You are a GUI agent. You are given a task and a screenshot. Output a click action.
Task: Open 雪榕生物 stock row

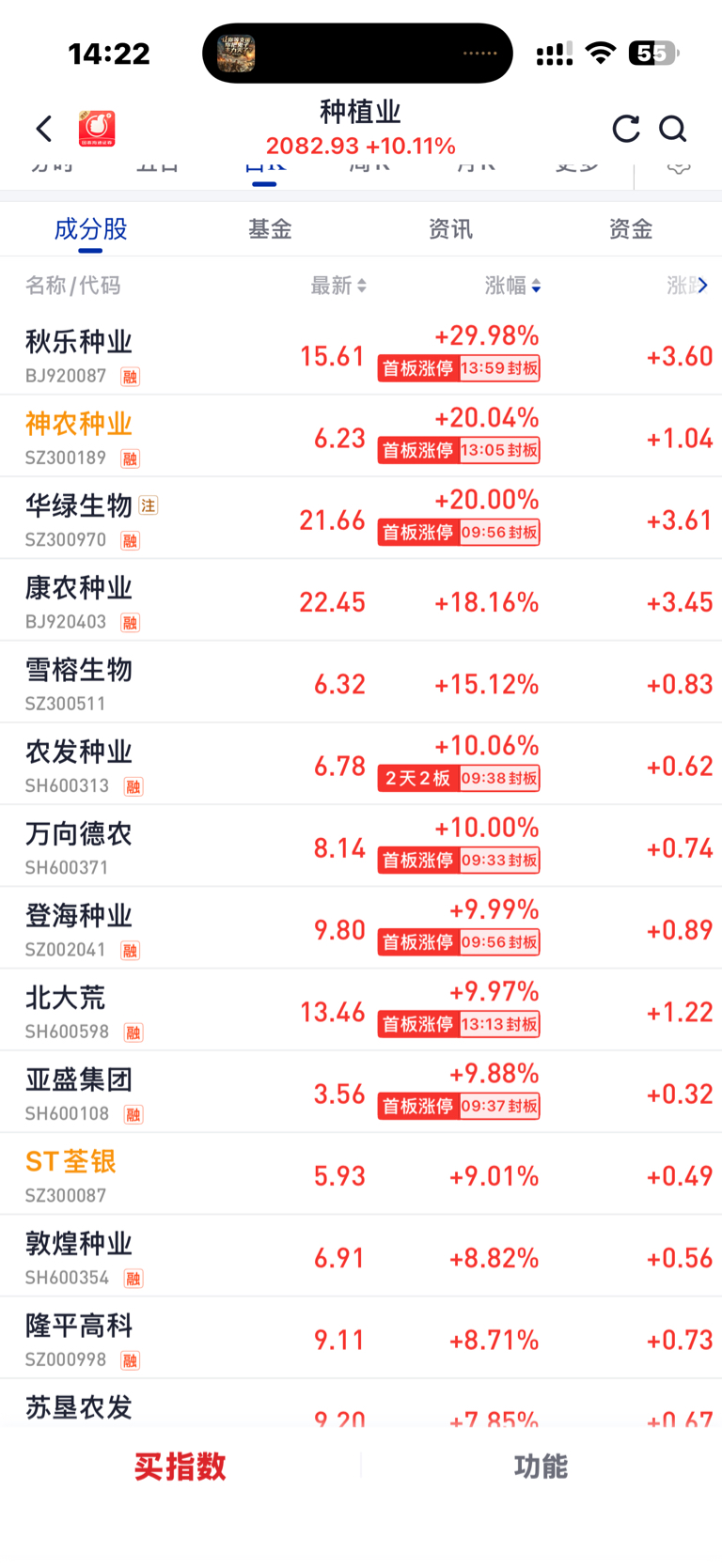(x=361, y=682)
